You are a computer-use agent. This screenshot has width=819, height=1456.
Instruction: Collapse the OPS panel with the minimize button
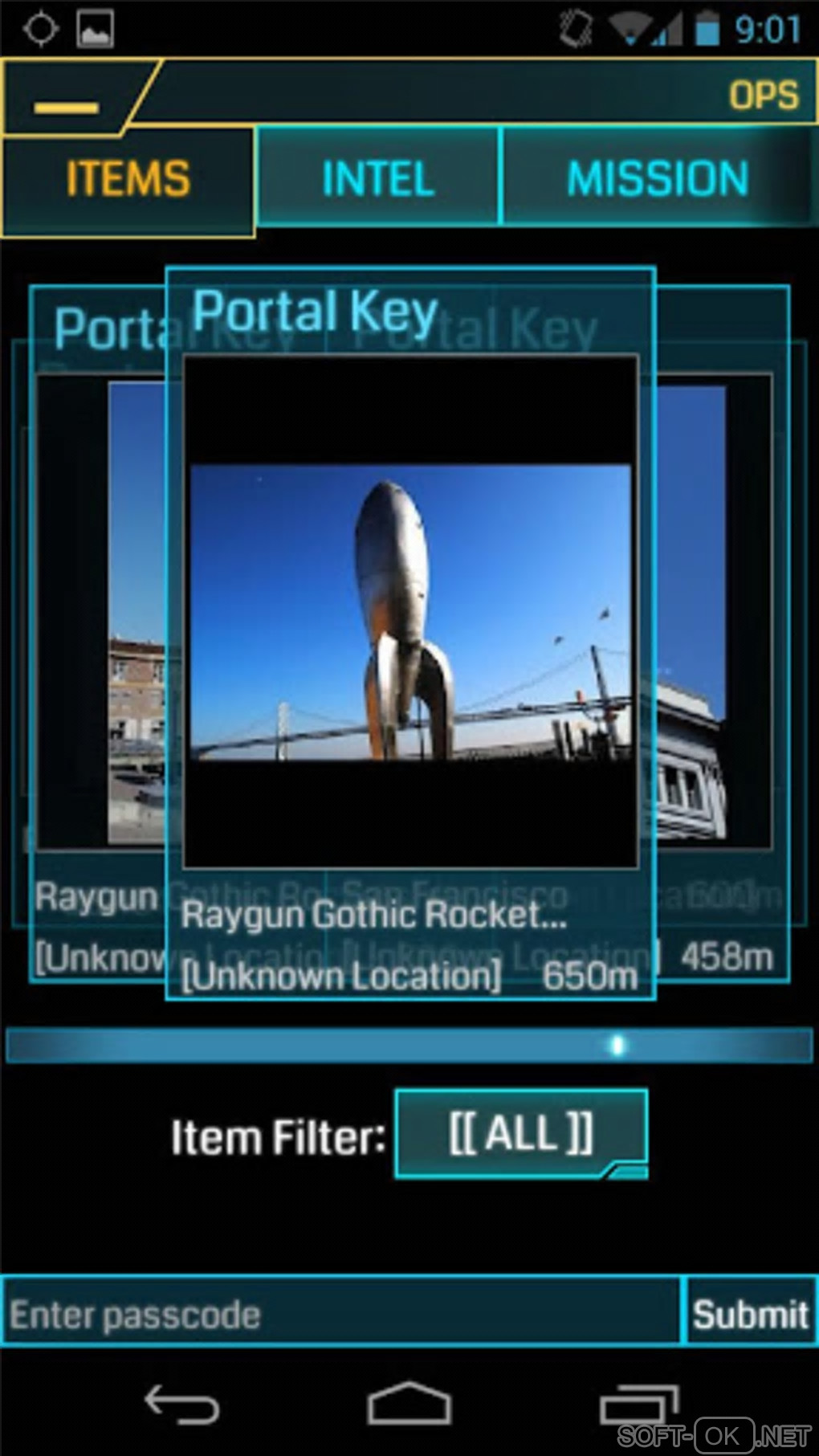67,105
